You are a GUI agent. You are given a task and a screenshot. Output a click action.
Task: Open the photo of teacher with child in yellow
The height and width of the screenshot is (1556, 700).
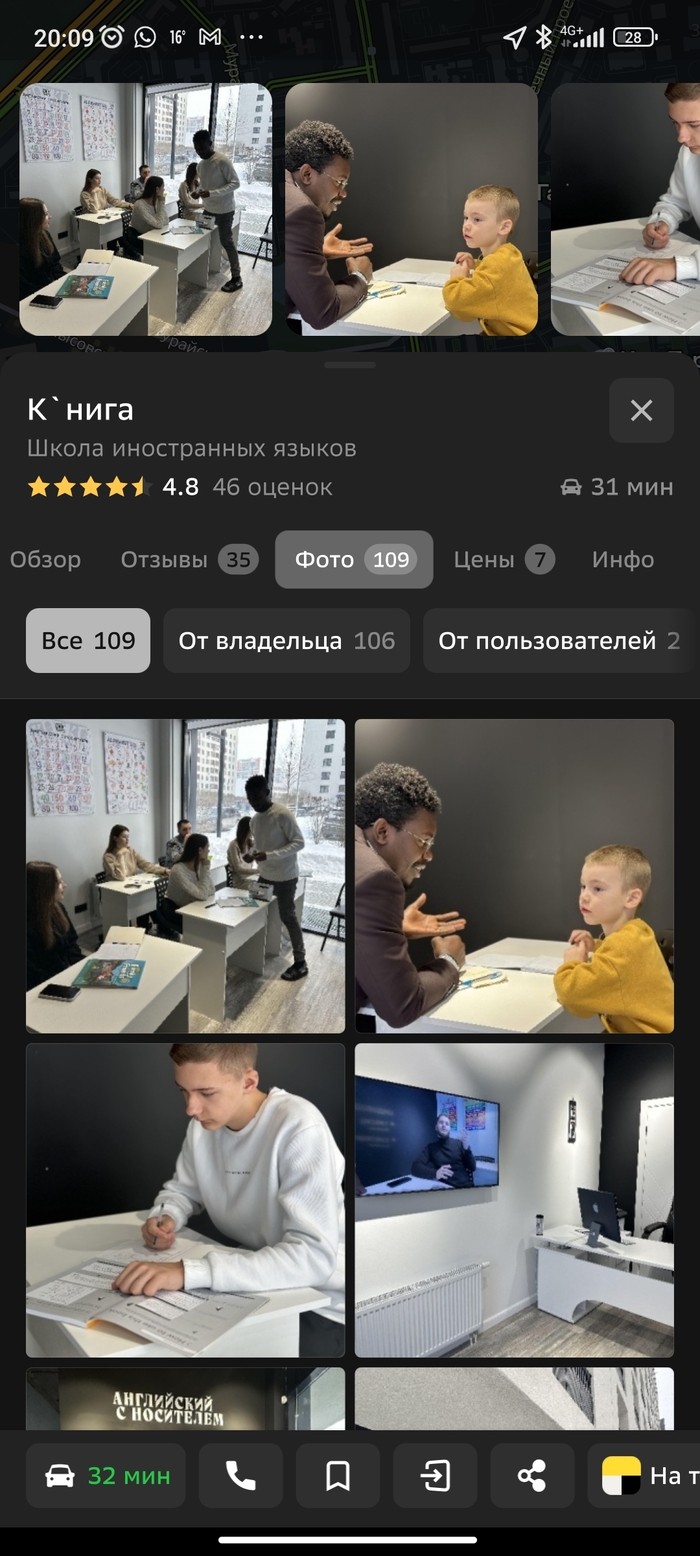(x=514, y=876)
